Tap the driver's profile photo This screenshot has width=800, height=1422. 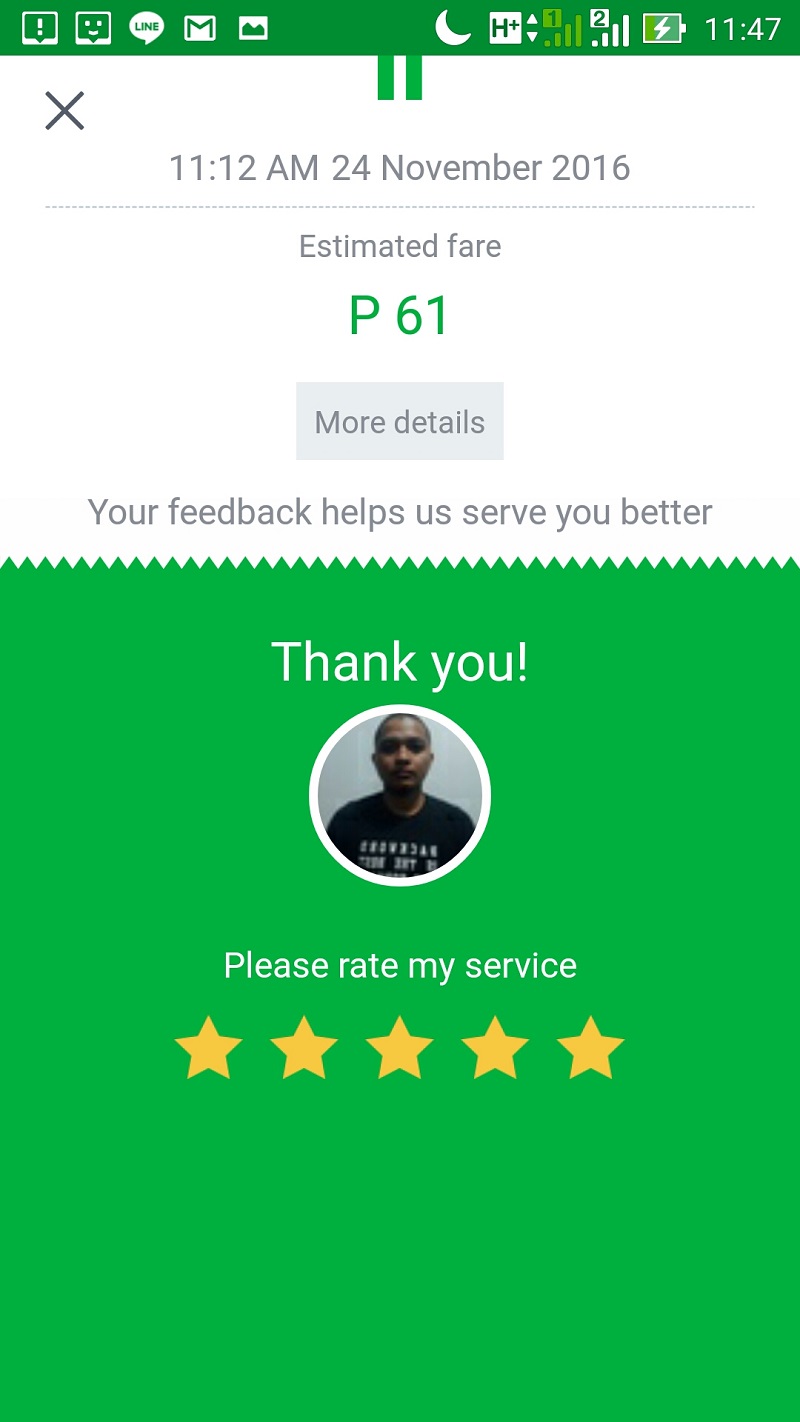coord(400,794)
